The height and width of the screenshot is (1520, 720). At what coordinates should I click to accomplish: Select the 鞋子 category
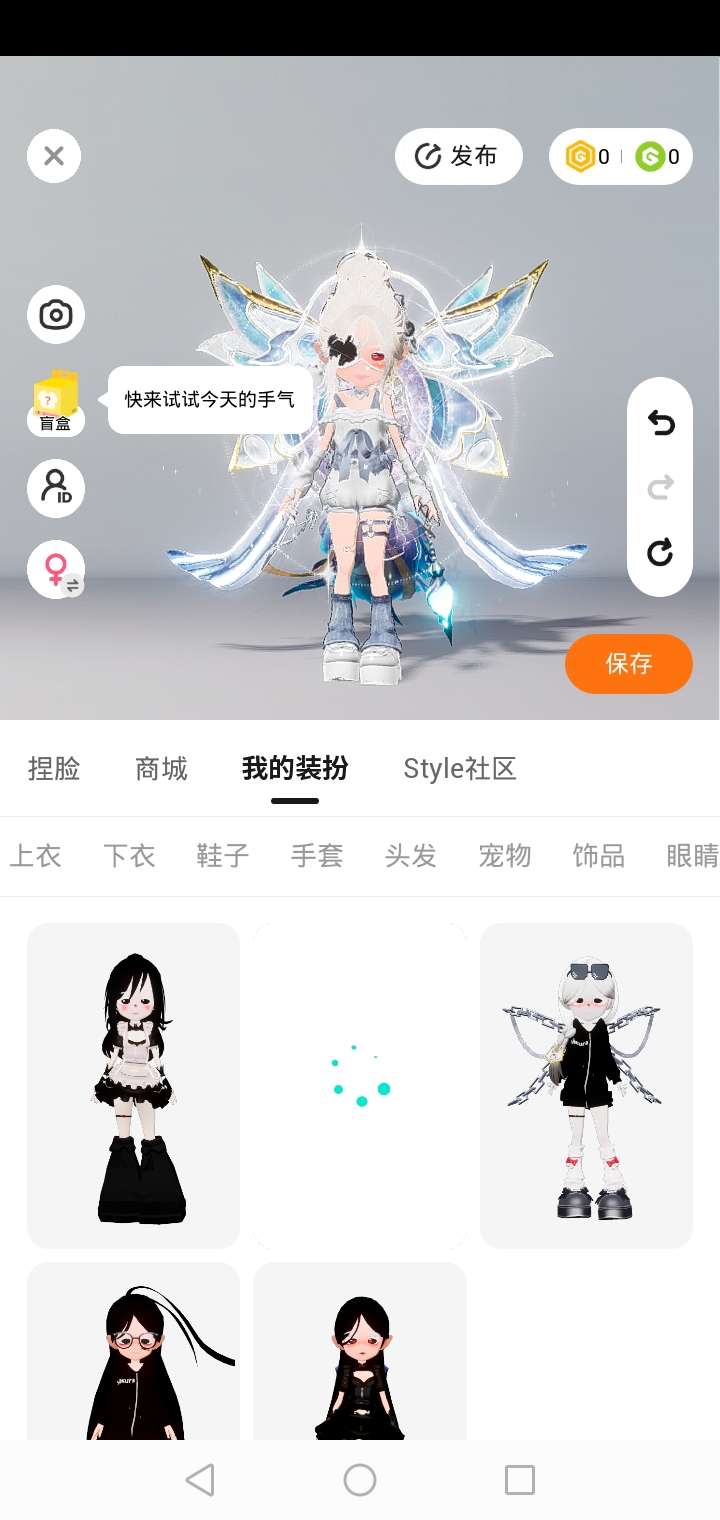223,856
